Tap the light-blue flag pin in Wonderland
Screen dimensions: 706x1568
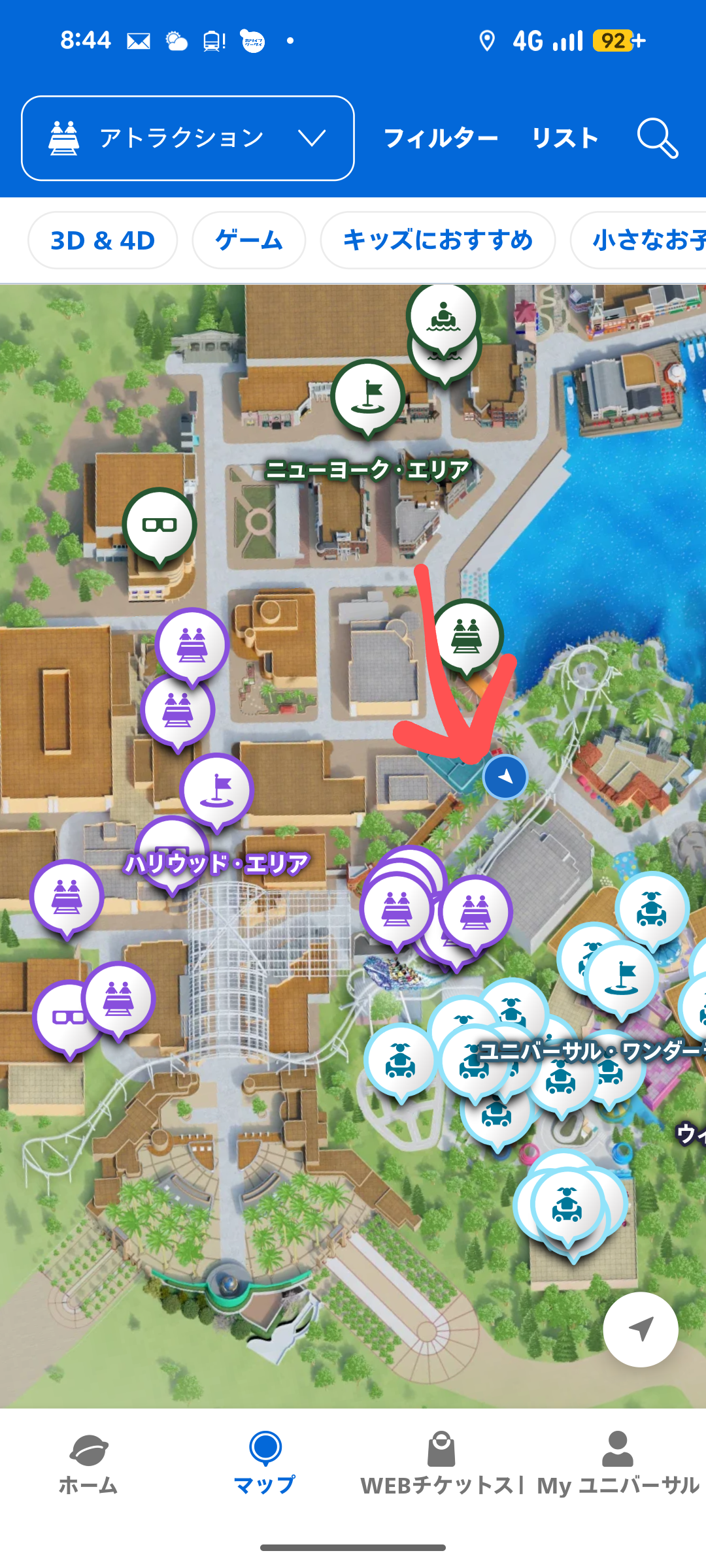621,977
